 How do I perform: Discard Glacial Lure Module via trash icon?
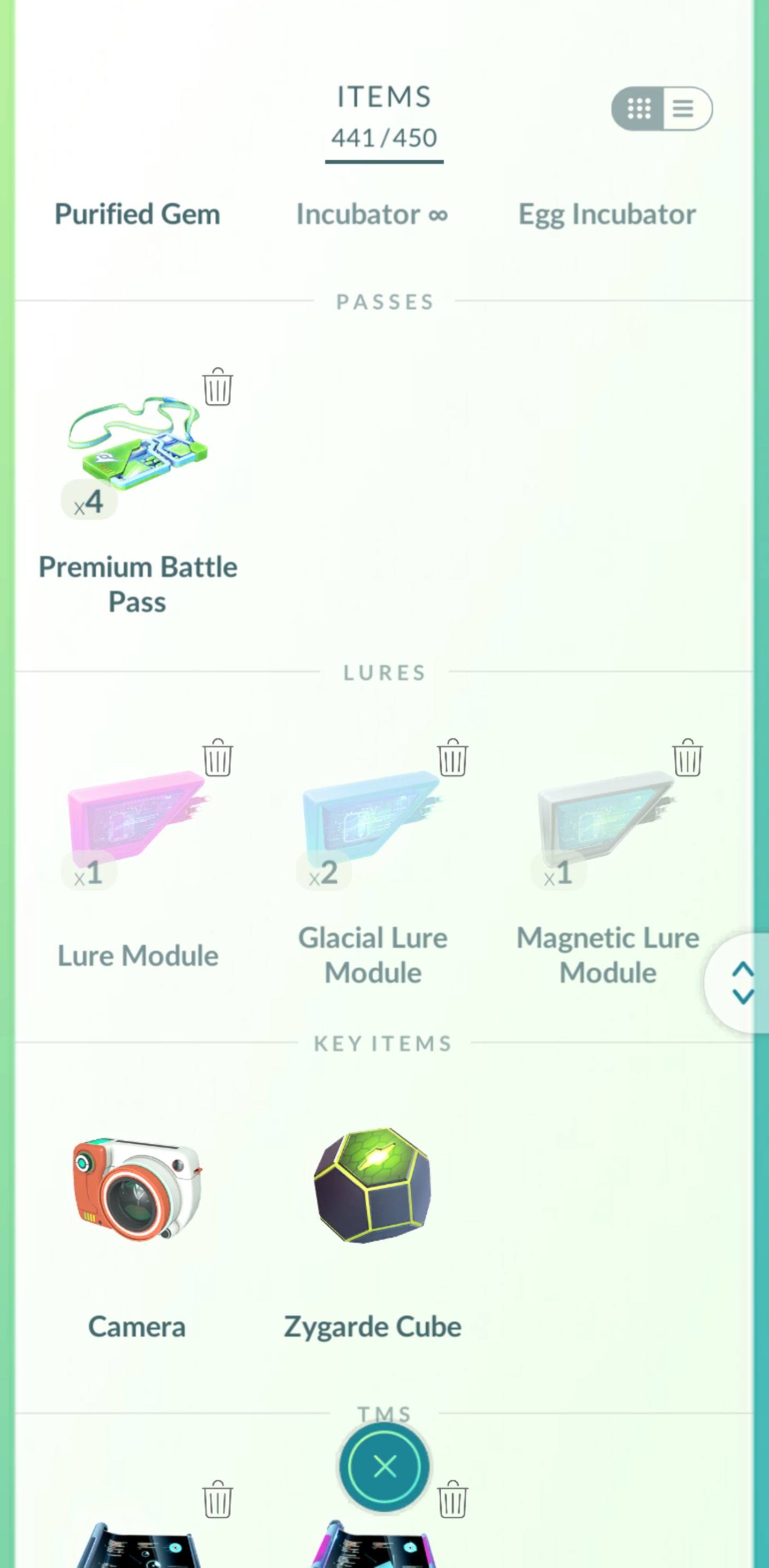click(x=452, y=759)
